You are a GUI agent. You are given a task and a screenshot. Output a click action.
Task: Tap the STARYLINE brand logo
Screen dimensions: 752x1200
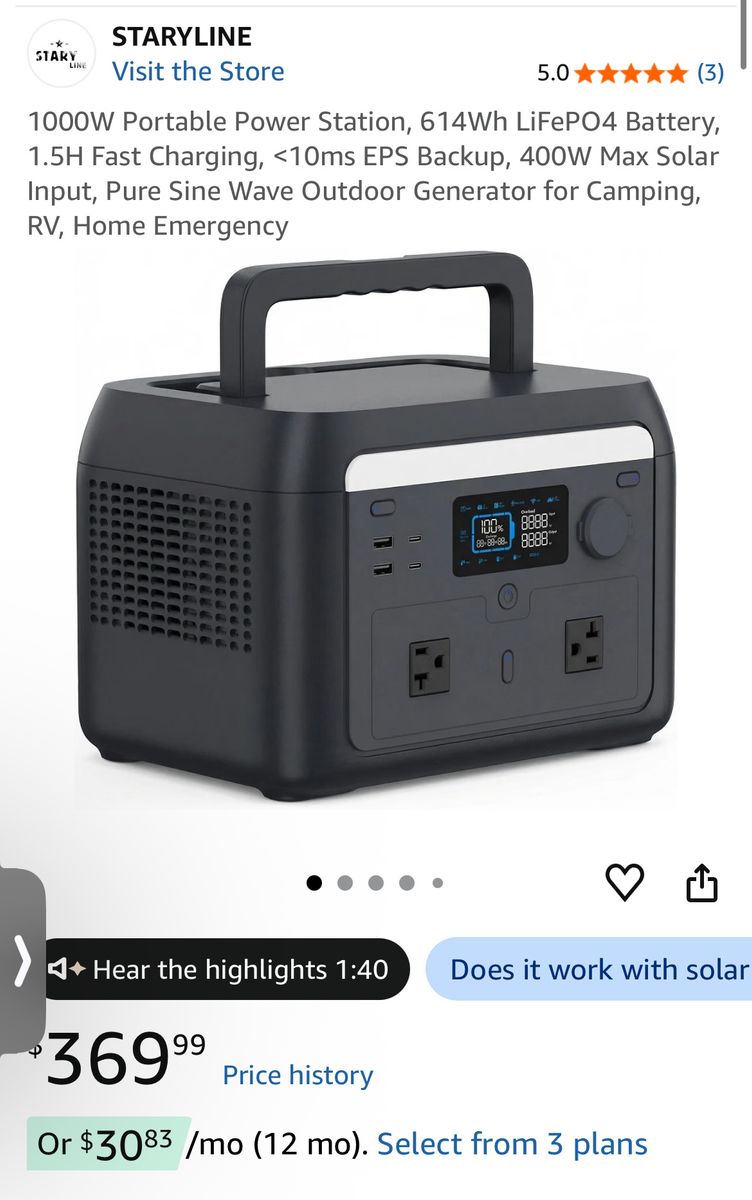pyautogui.click(x=60, y=55)
